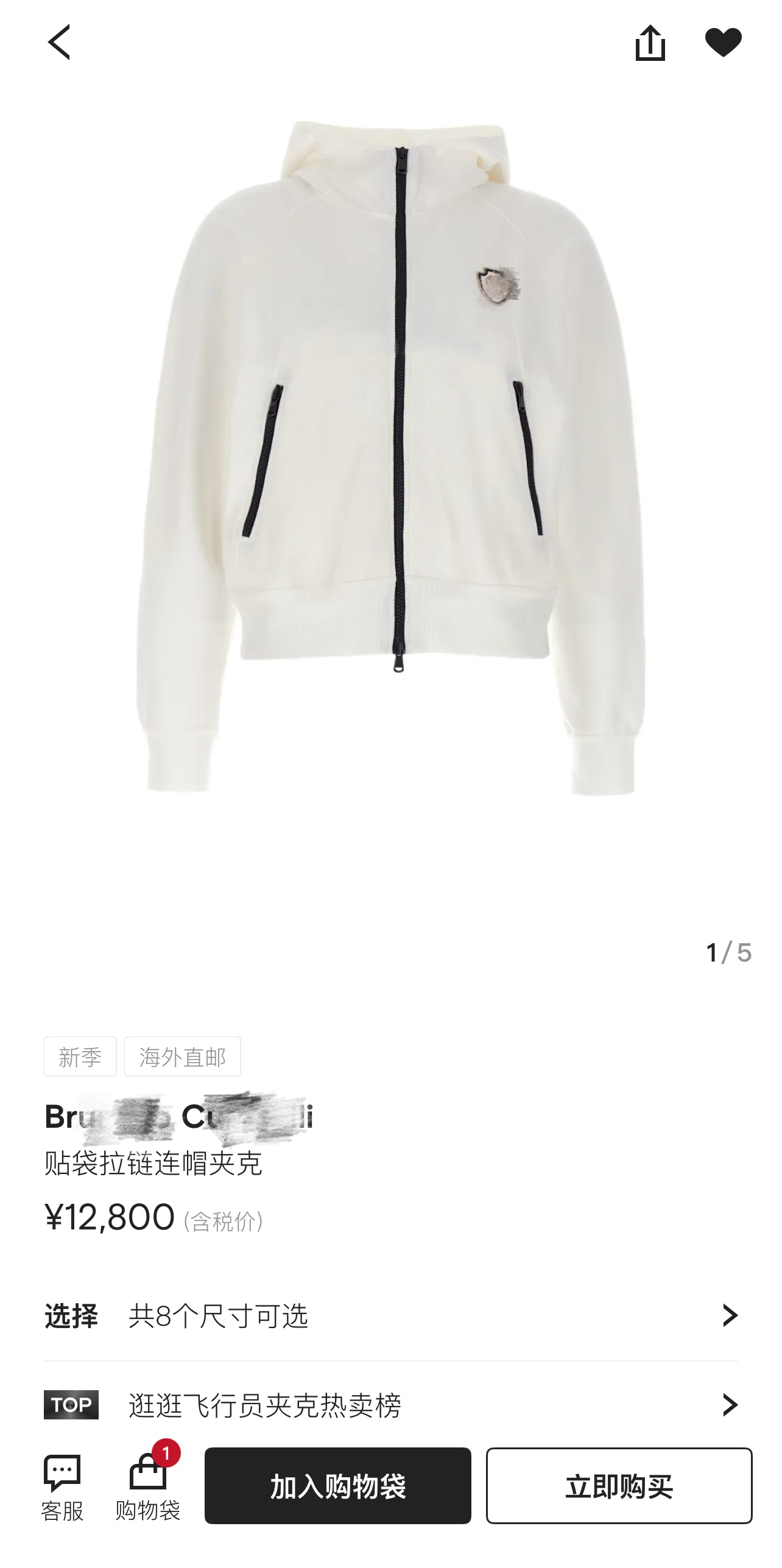Tap 立即购买 to buy now
782x1568 pixels.
coord(619,1486)
